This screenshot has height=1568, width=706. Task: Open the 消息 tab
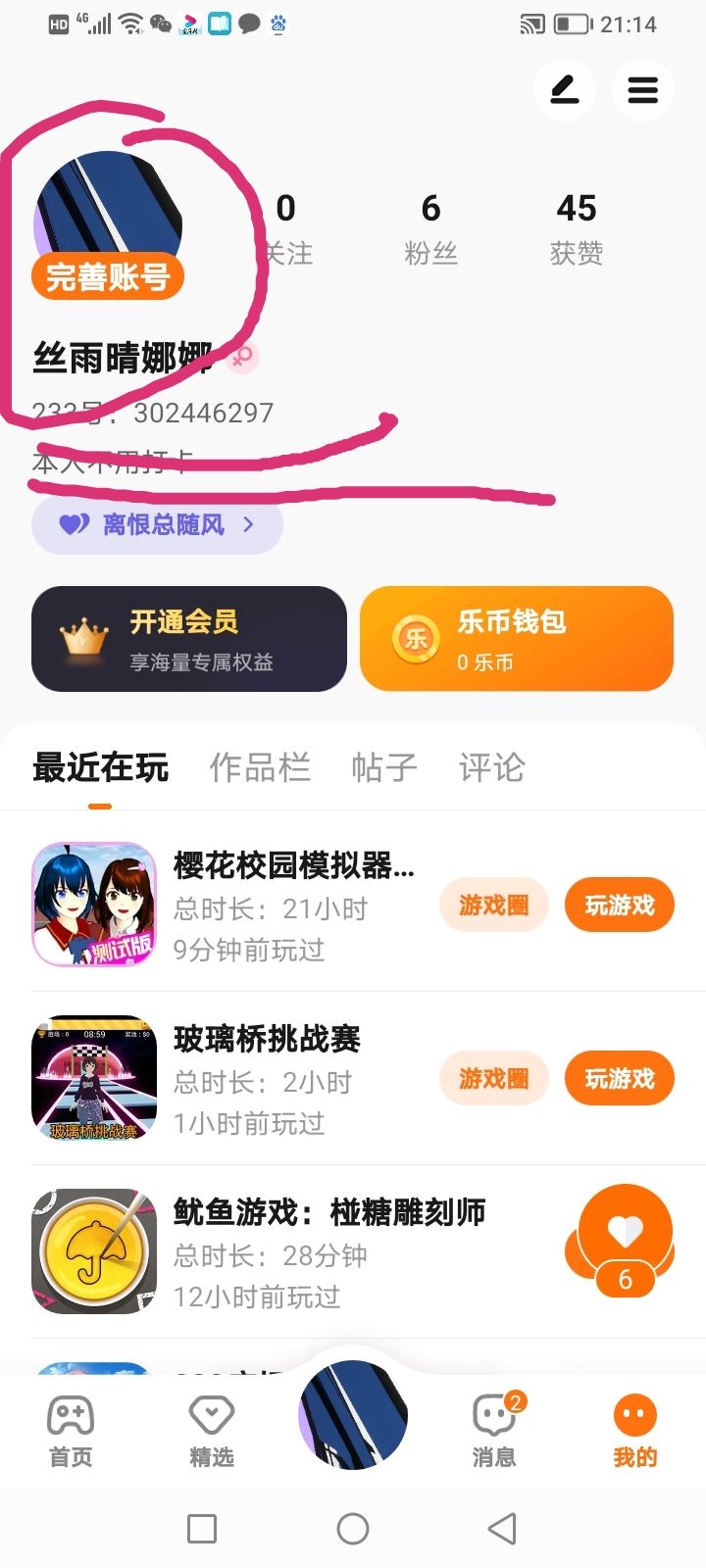(x=494, y=1431)
